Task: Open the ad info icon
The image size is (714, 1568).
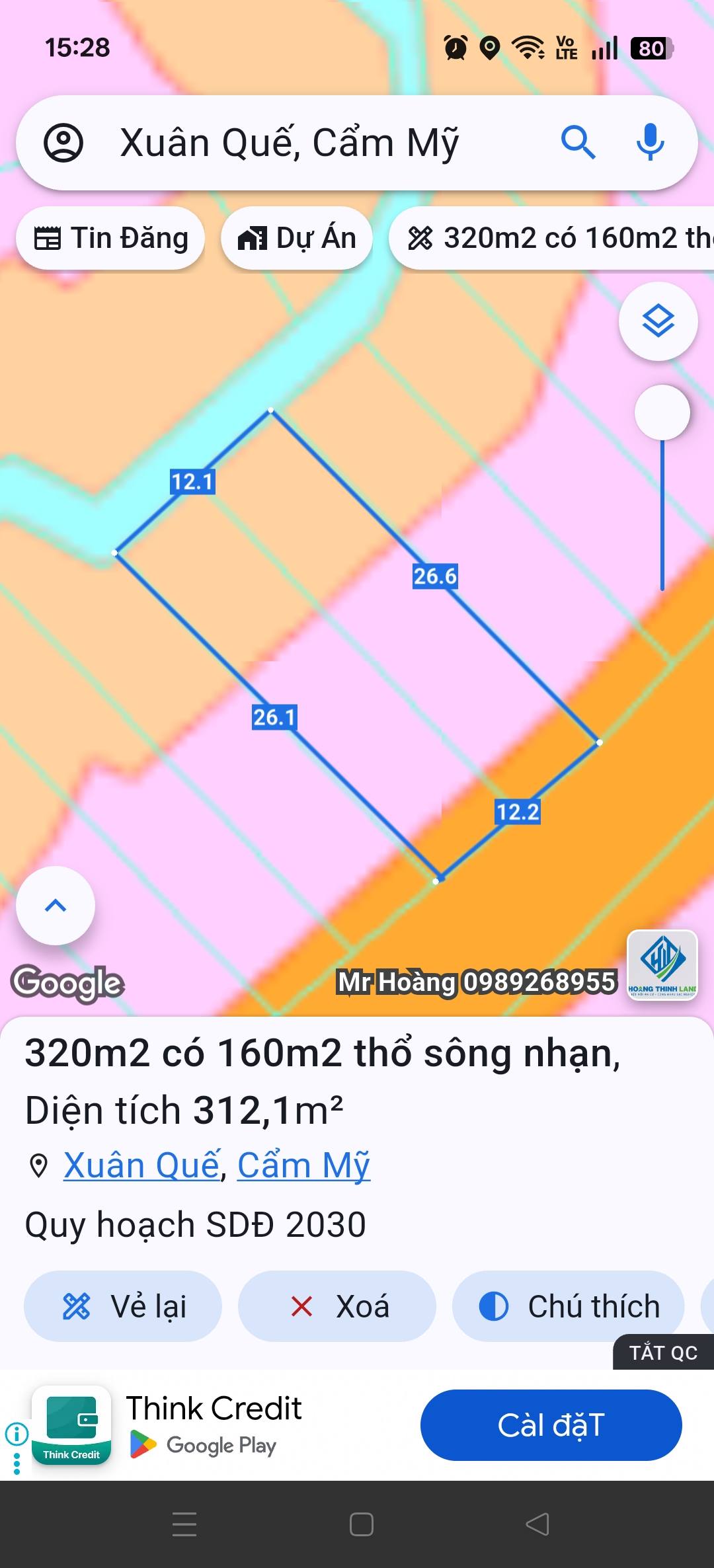Action: (17, 1434)
